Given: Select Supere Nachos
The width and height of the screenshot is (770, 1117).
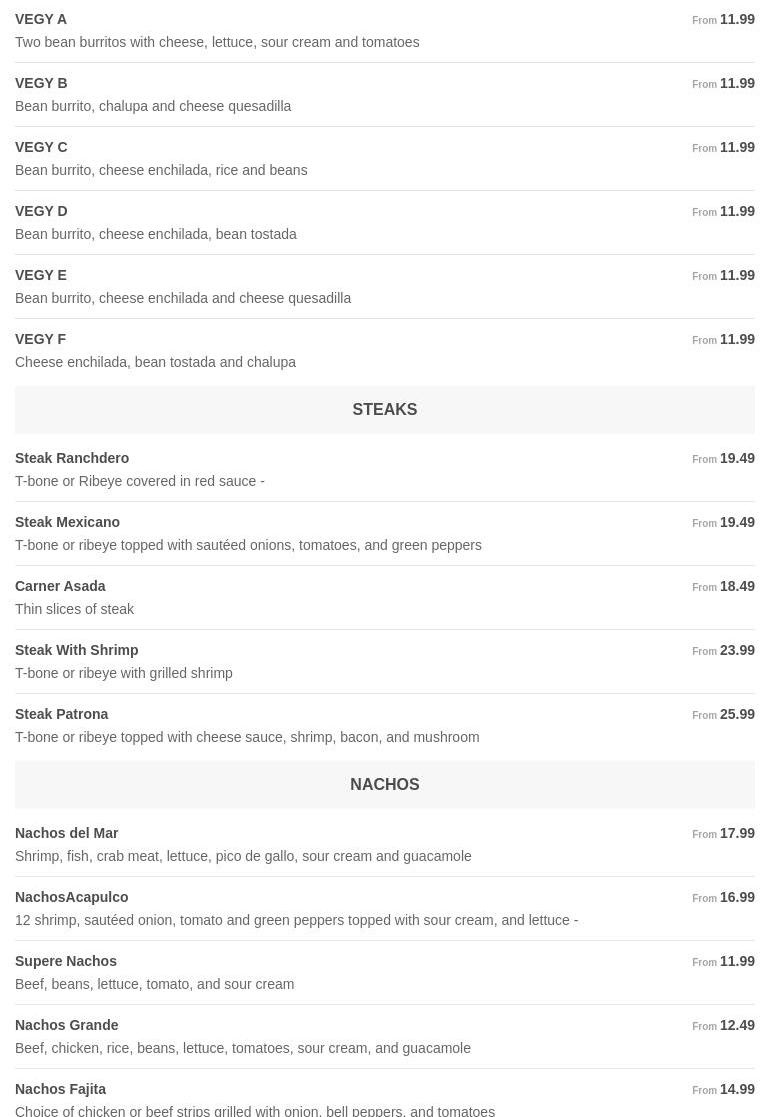Looking at the screenshot, I should [x=66, y=962].
